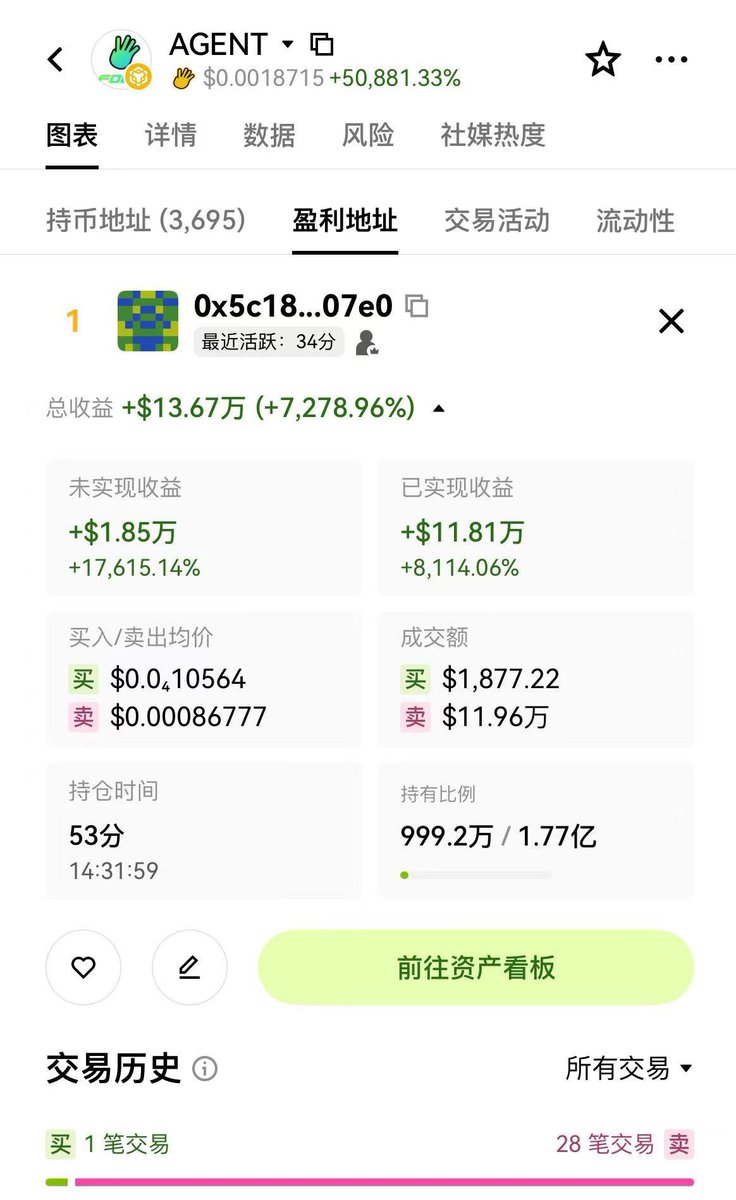Copy wallet address 0x5c18...07e0
The height and width of the screenshot is (1200, 736).
pyautogui.click(x=417, y=306)
